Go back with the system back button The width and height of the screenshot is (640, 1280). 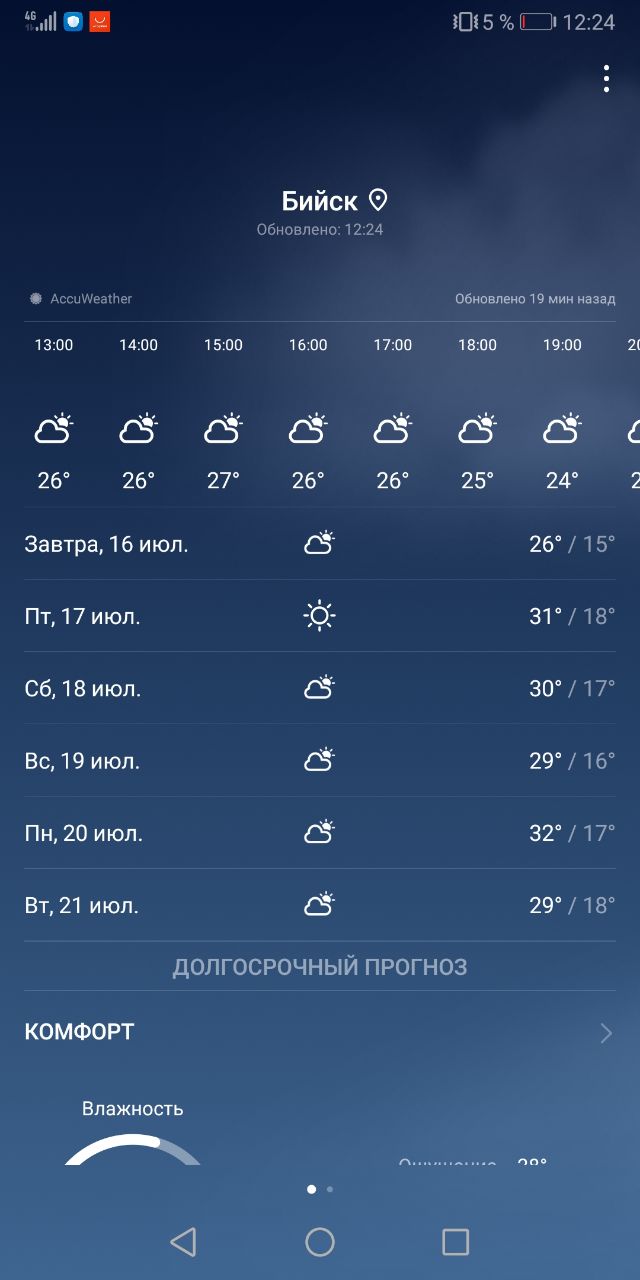coord(183,1242)
